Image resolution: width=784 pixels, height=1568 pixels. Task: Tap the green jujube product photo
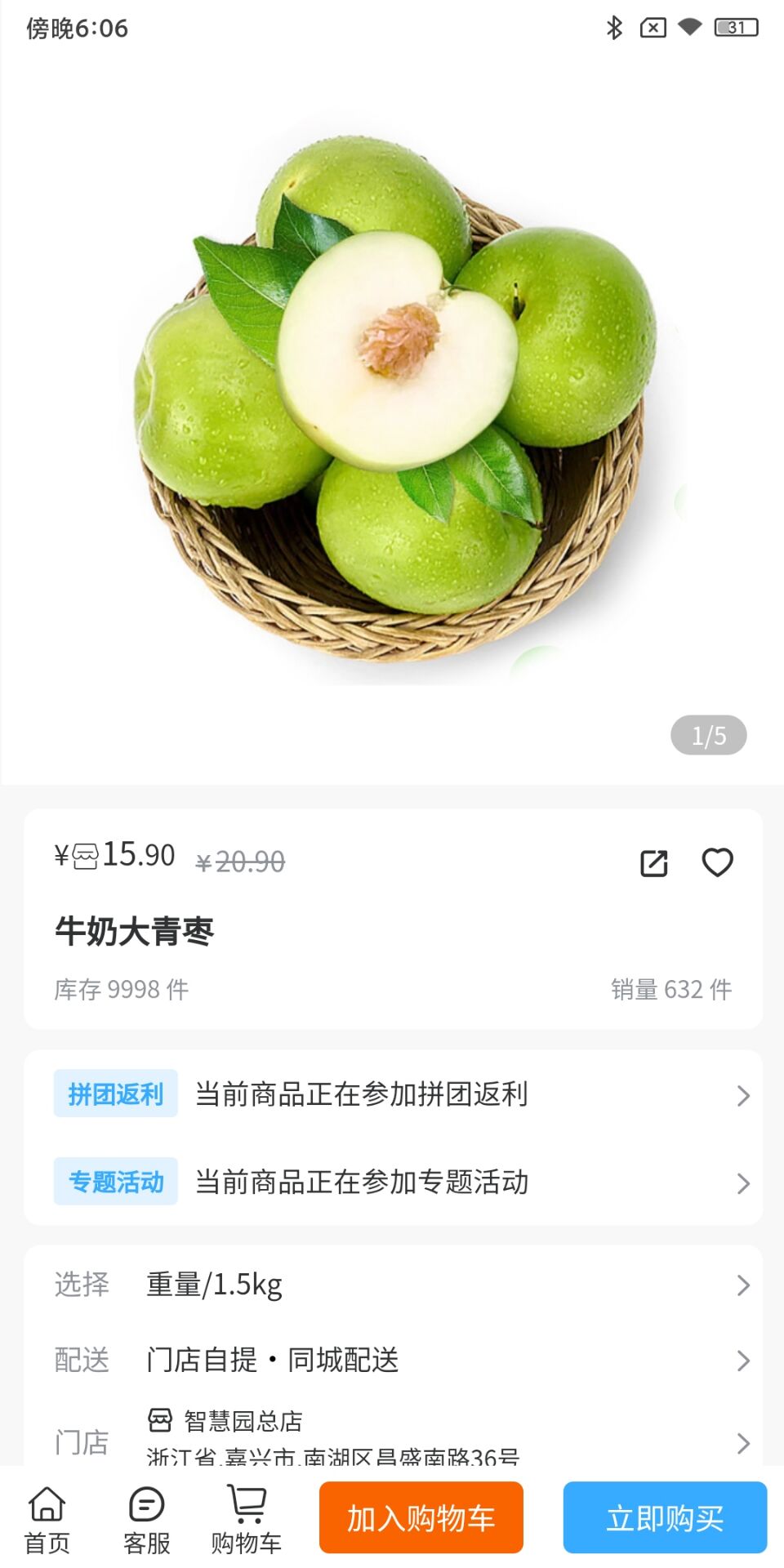point(392,384)
